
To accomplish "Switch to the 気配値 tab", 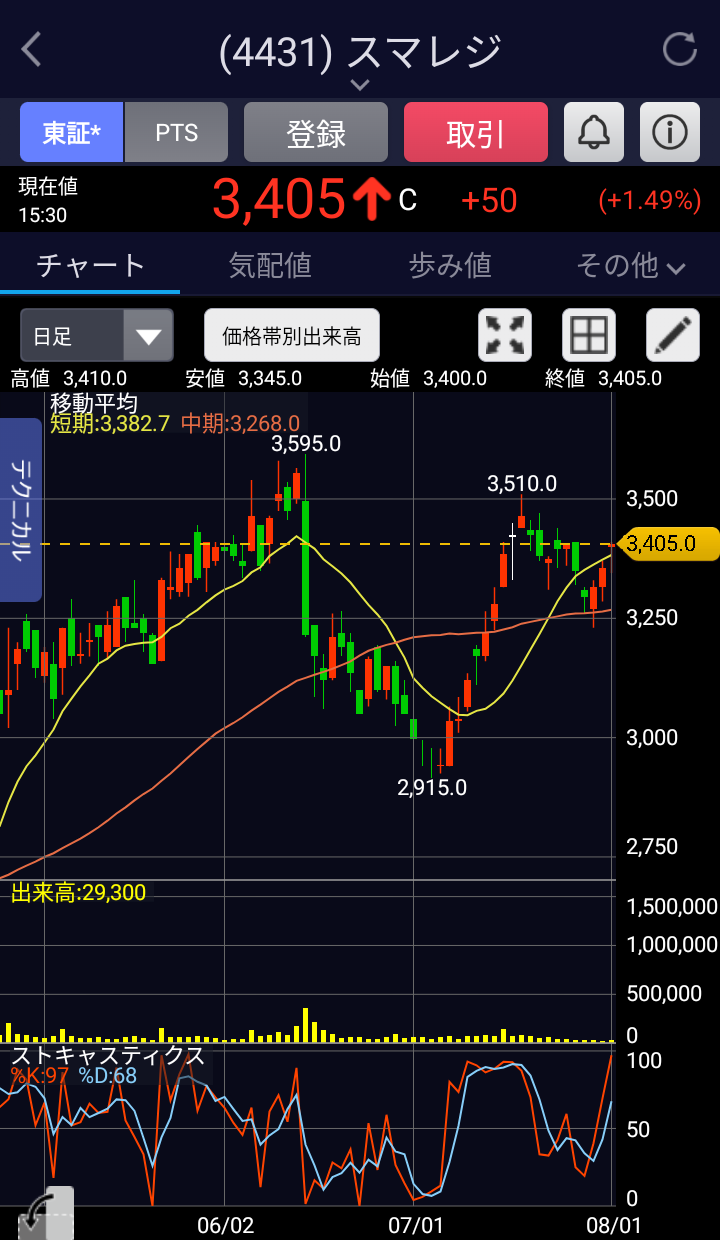I will pyautogui.click(x=270, y=265).
